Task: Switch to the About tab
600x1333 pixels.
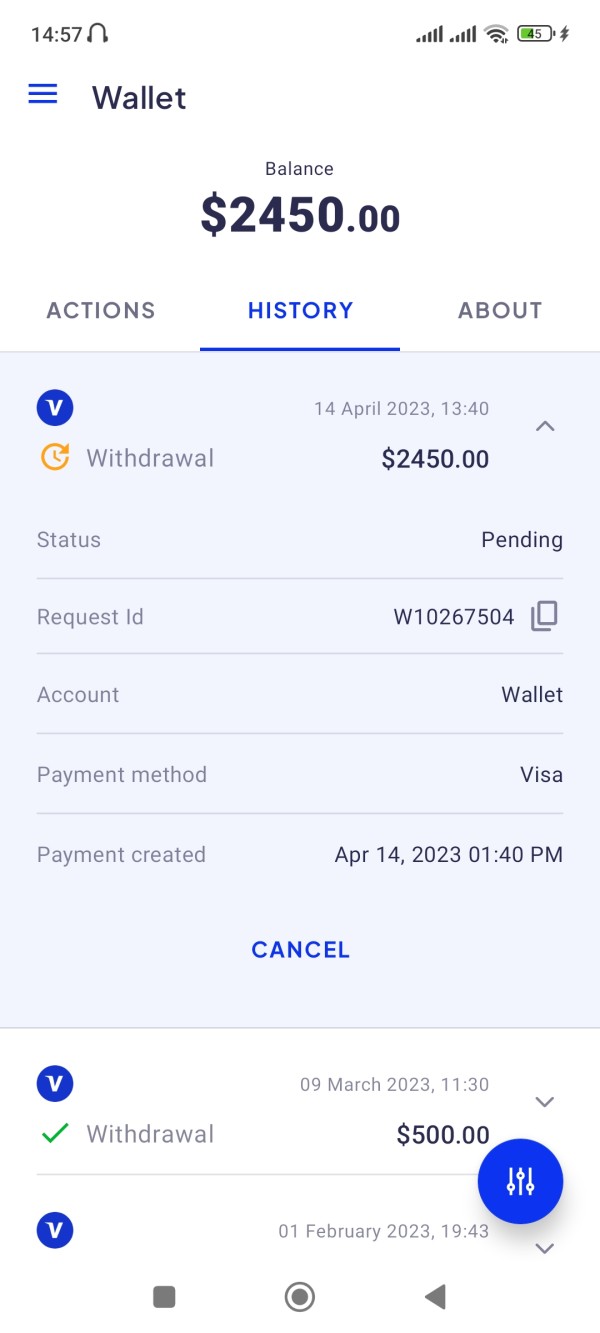Action: coord(500,310)
